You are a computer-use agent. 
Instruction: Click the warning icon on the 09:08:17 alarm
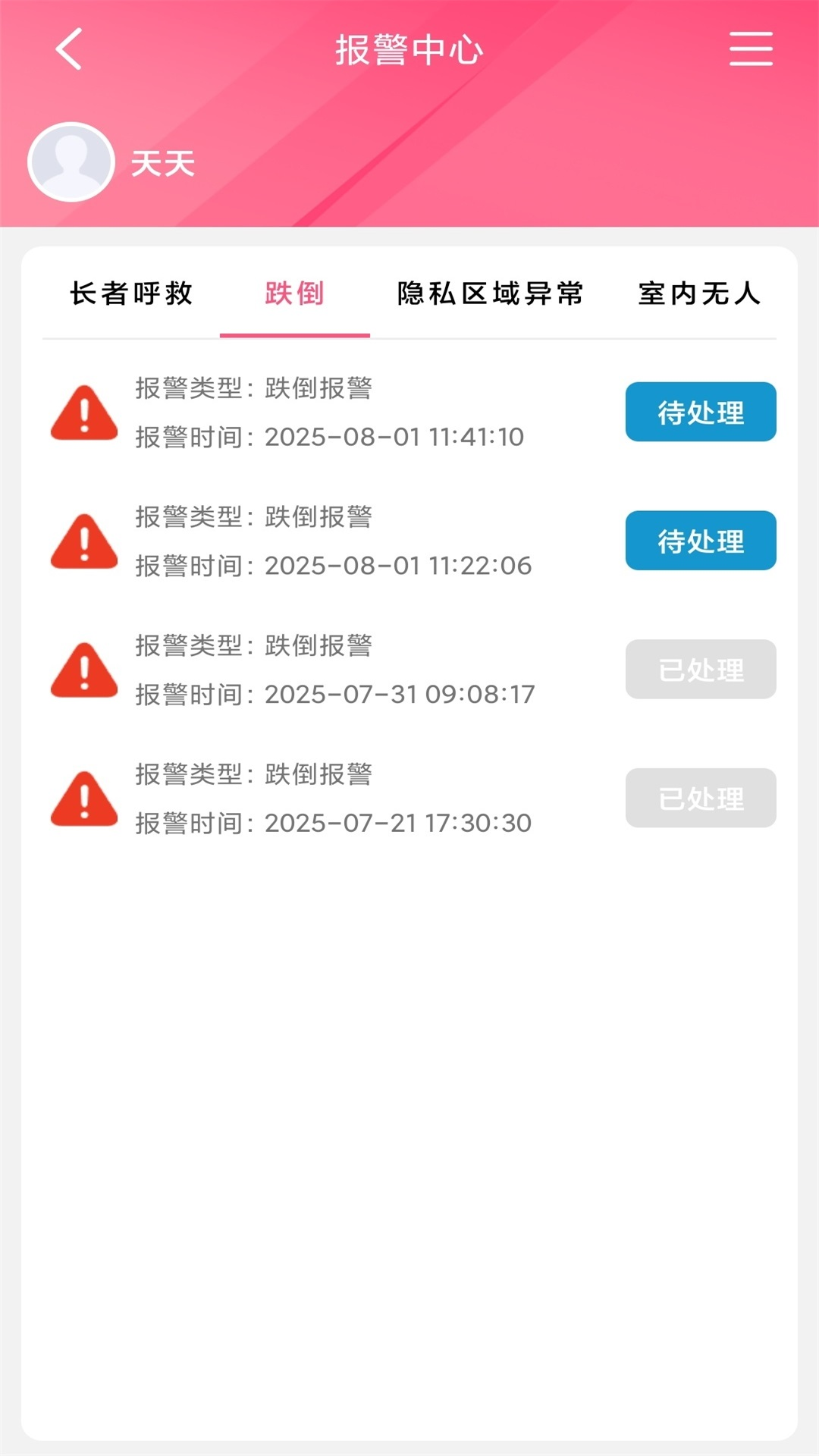point(83,669)
